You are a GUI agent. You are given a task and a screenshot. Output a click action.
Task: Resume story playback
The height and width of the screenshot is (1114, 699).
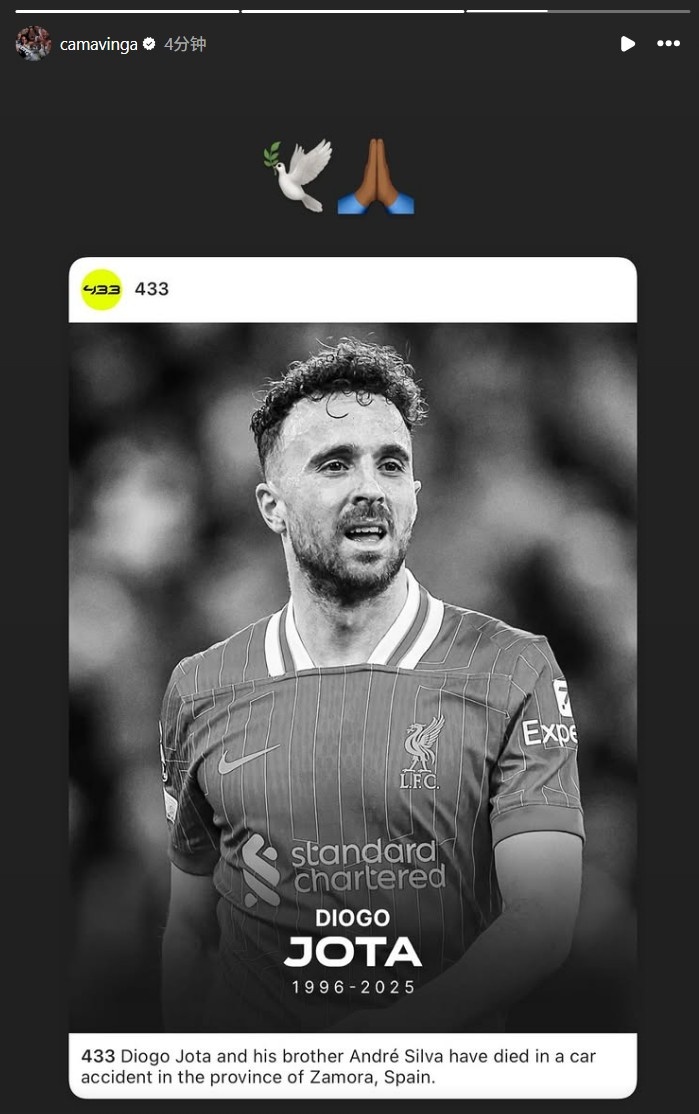(x=627, y=44)
